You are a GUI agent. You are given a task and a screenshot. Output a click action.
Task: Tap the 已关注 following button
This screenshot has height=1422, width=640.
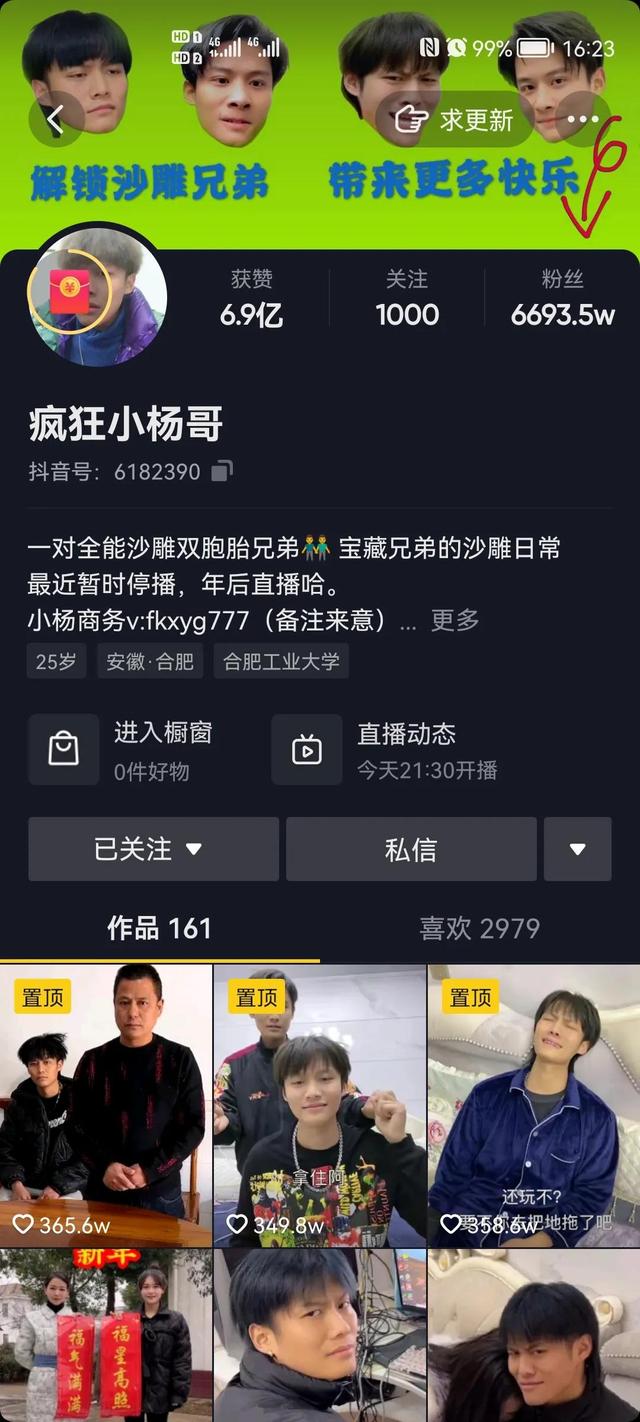[153, 849]
